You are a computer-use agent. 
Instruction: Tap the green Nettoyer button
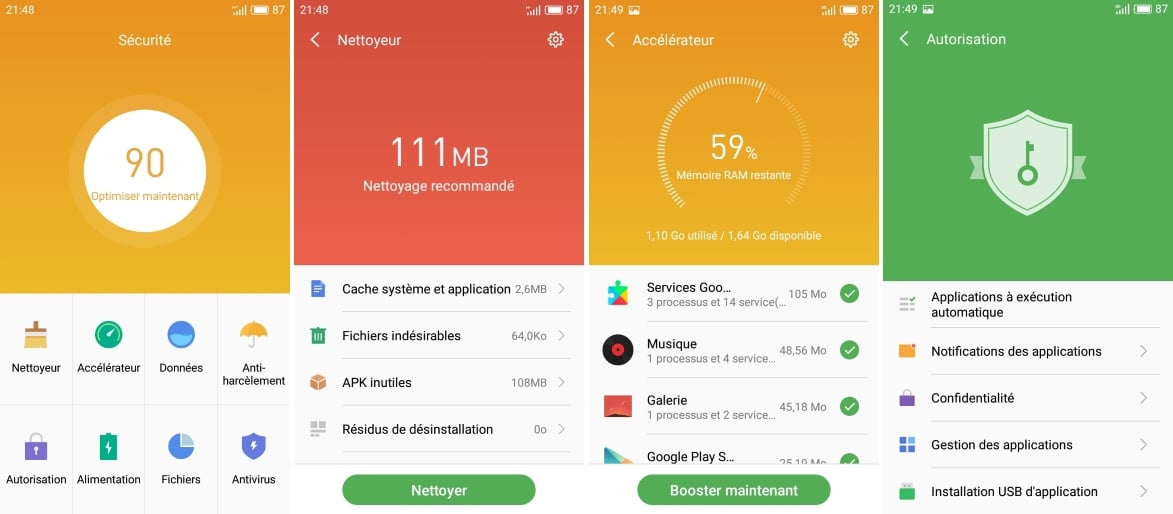click(438, 490)
